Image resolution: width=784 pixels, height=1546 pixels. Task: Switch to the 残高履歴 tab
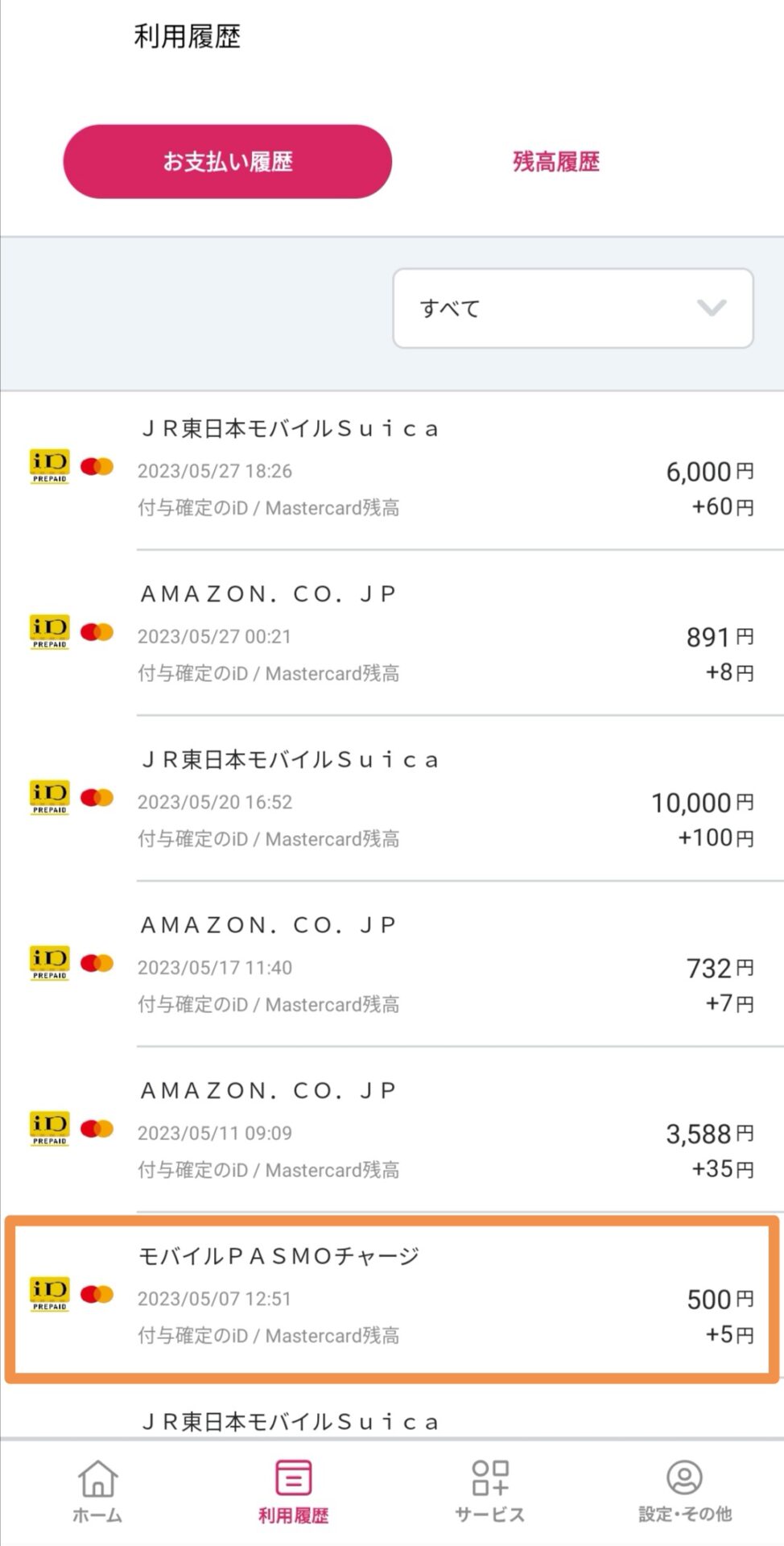tap(556, 162)
